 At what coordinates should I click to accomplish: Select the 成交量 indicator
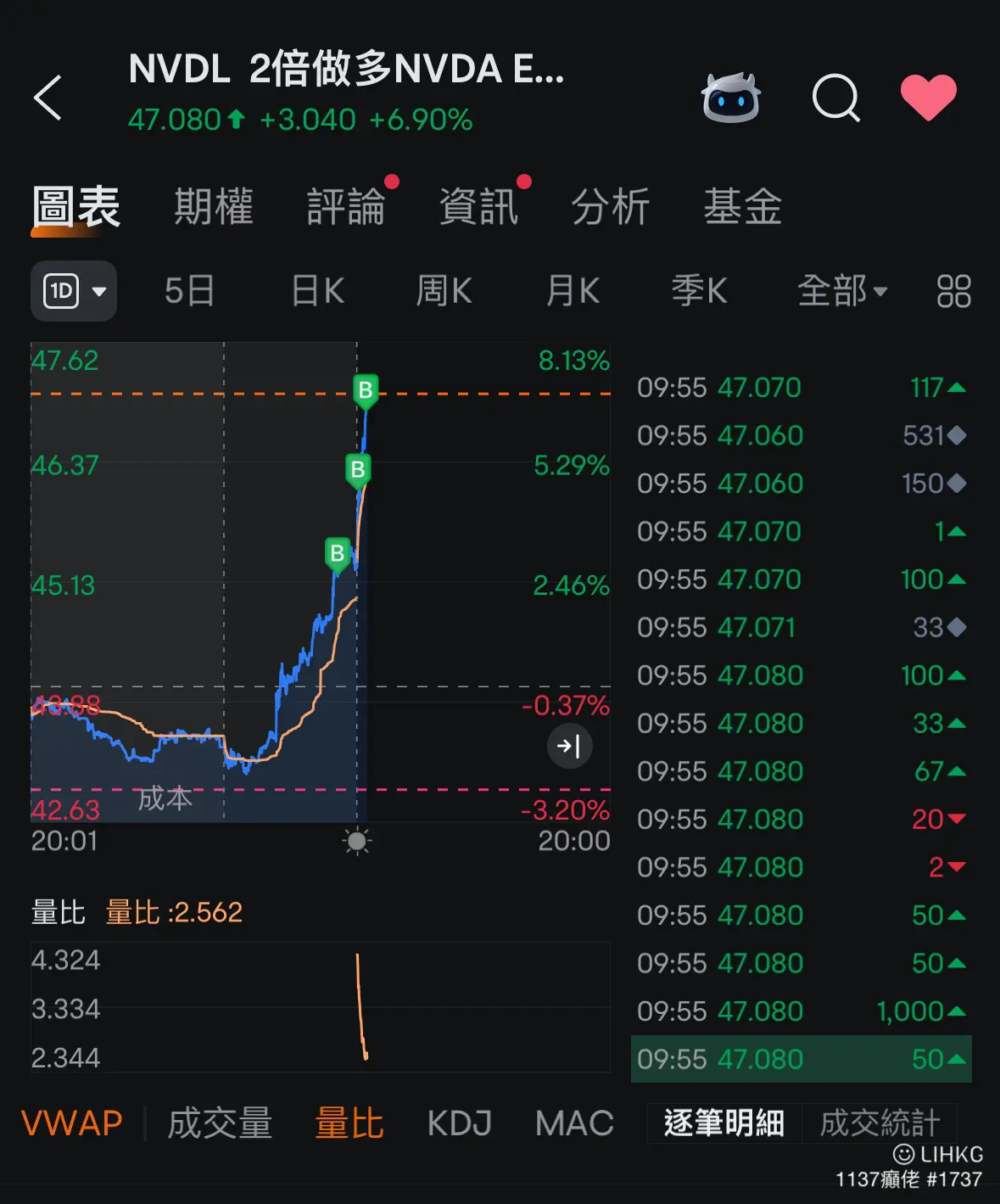(x=220, y=1123)
